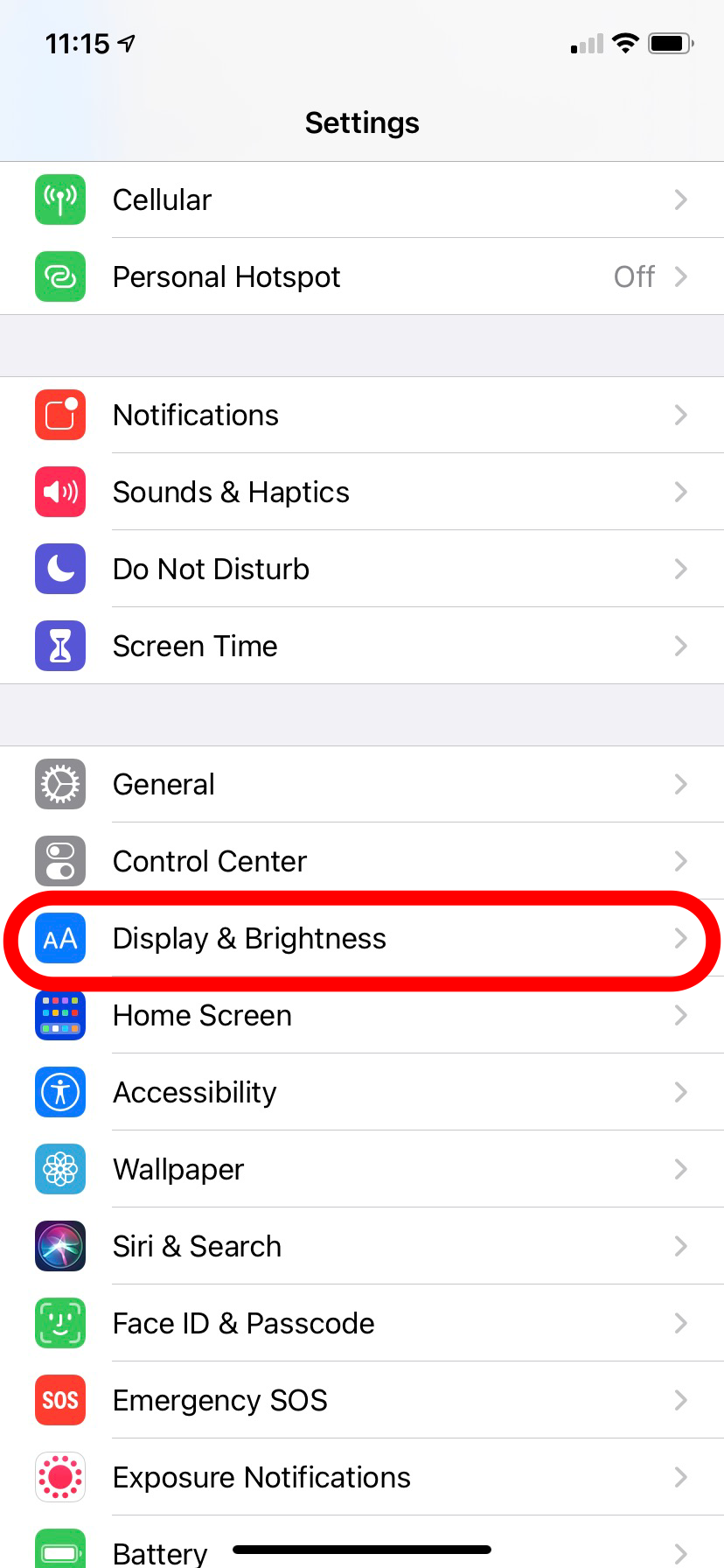Open Siri & Search settings
The width and height of the screenshot is (724, 1568).
pyautogui.click(x=362, y=1246)
